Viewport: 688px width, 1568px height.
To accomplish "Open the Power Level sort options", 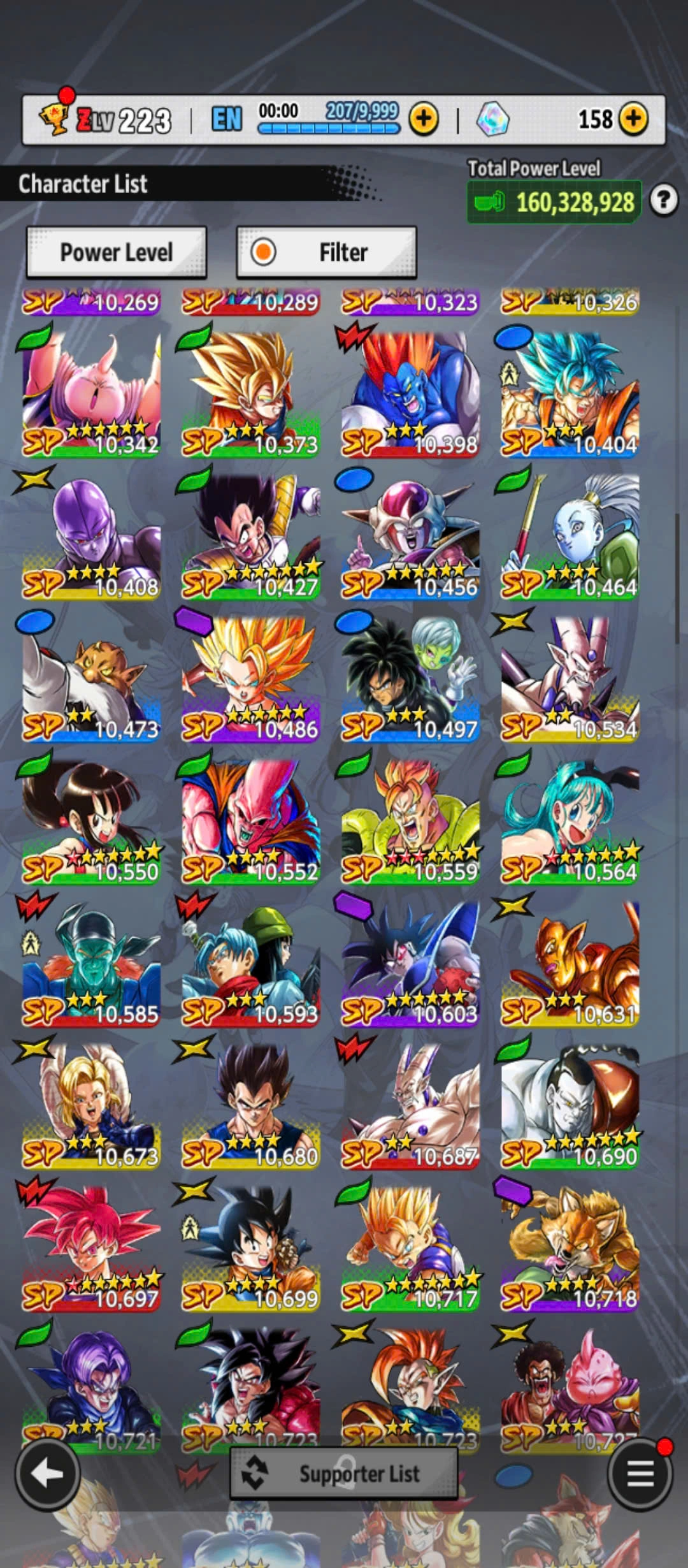I will (x=116, y=252).
